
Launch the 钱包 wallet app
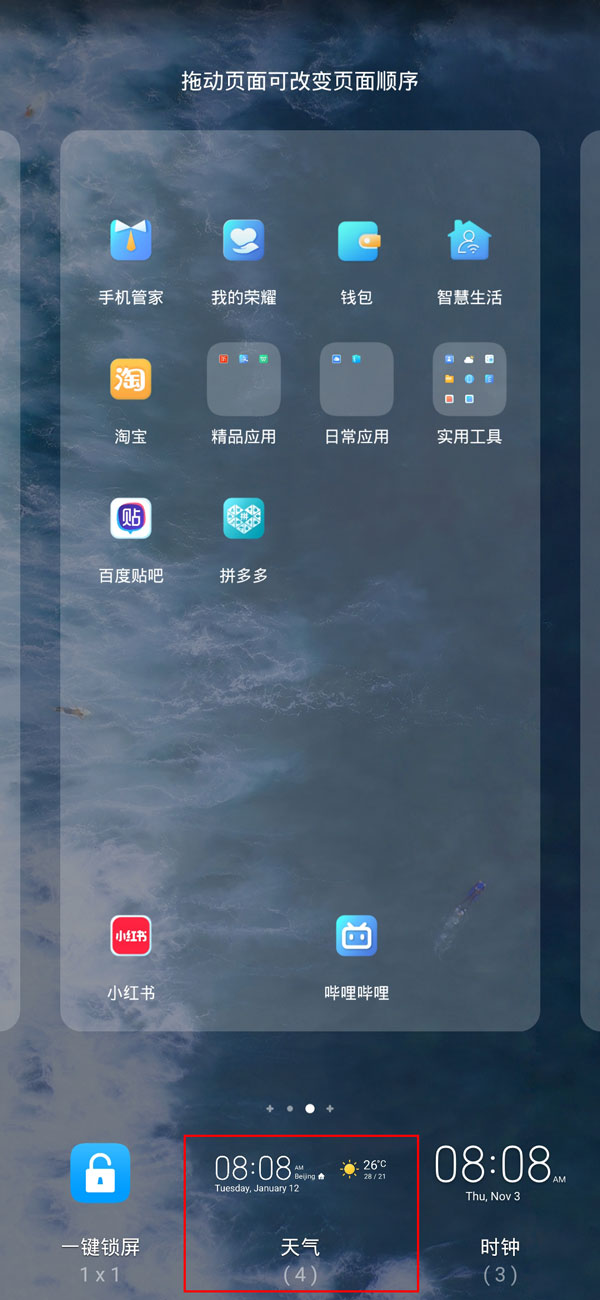357,240
